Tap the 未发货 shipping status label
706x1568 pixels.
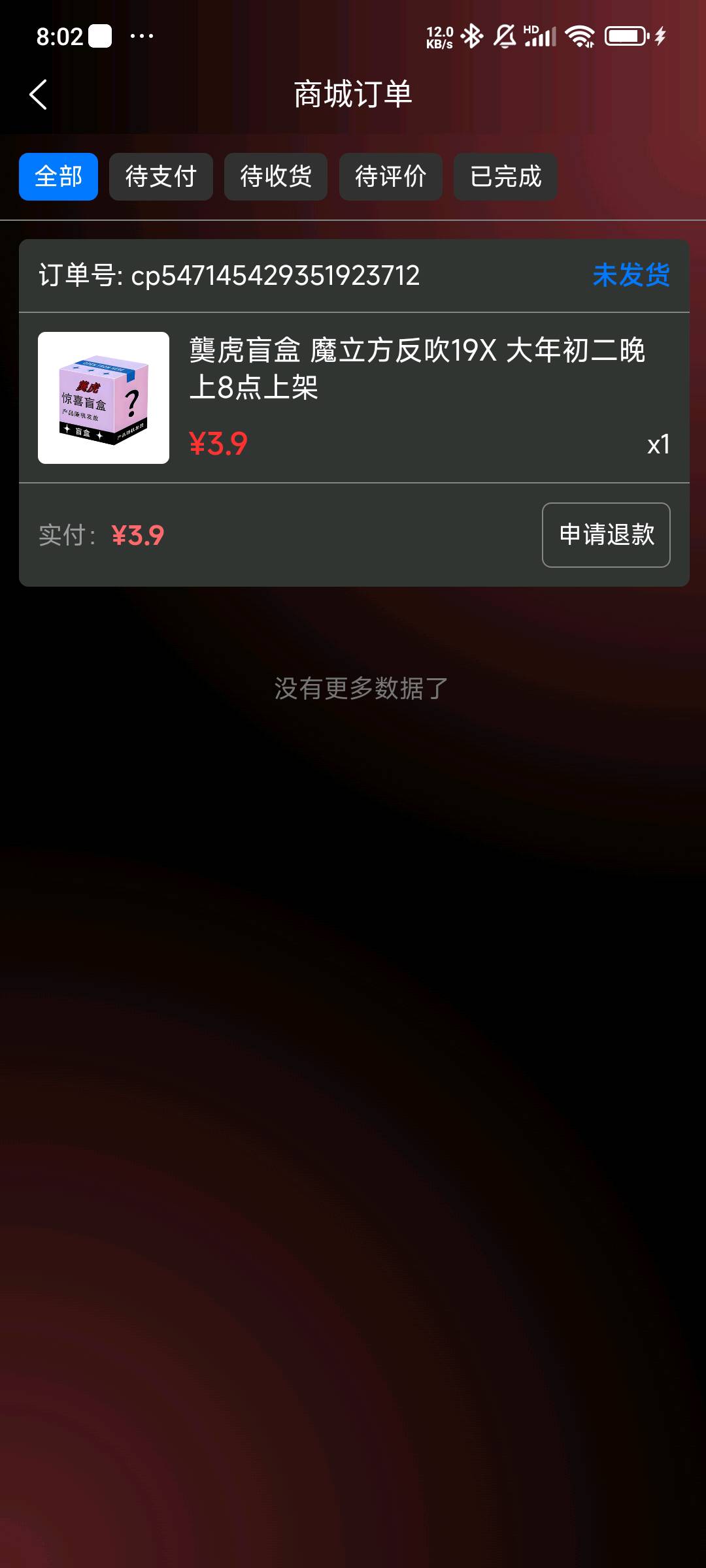click(x=631, y=276)
